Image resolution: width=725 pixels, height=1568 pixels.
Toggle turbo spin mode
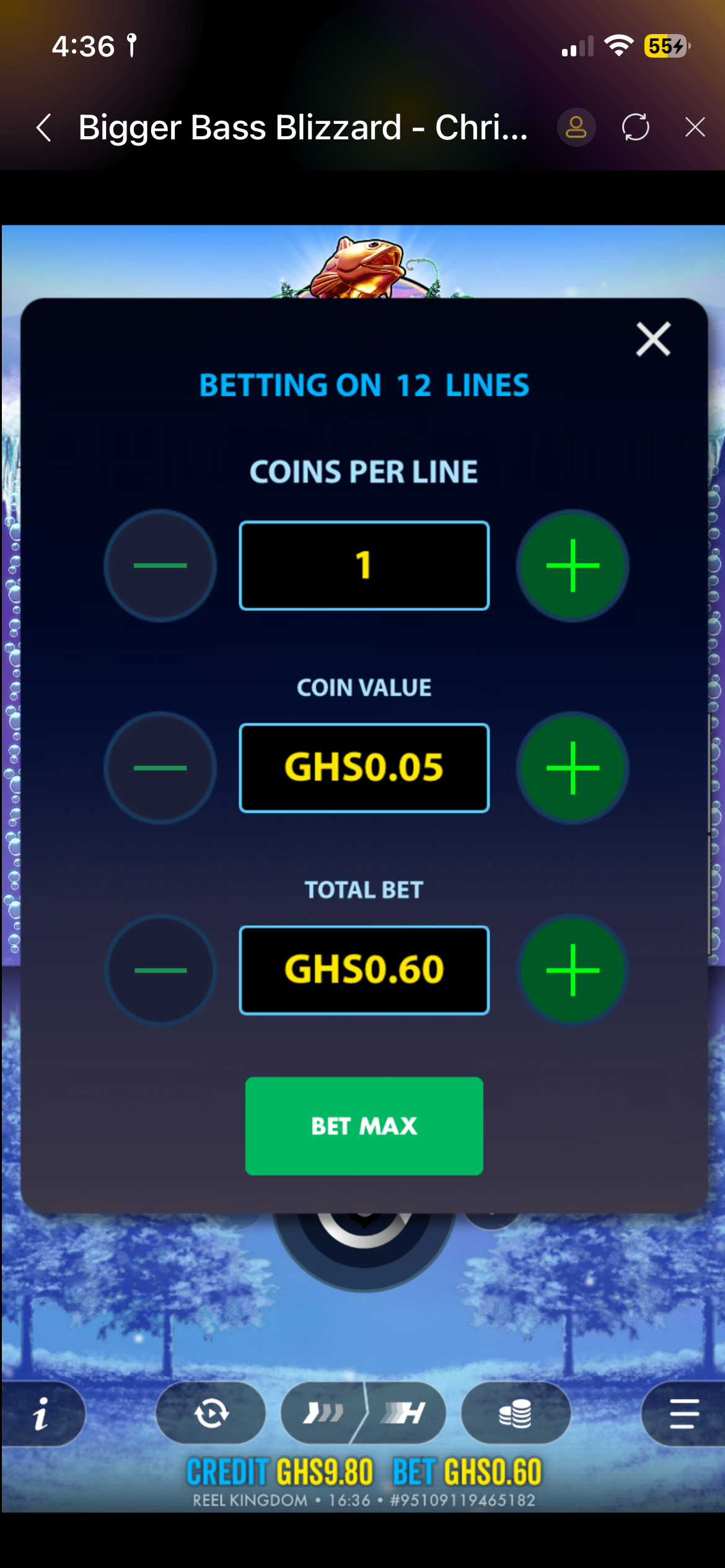point(404,1414)
